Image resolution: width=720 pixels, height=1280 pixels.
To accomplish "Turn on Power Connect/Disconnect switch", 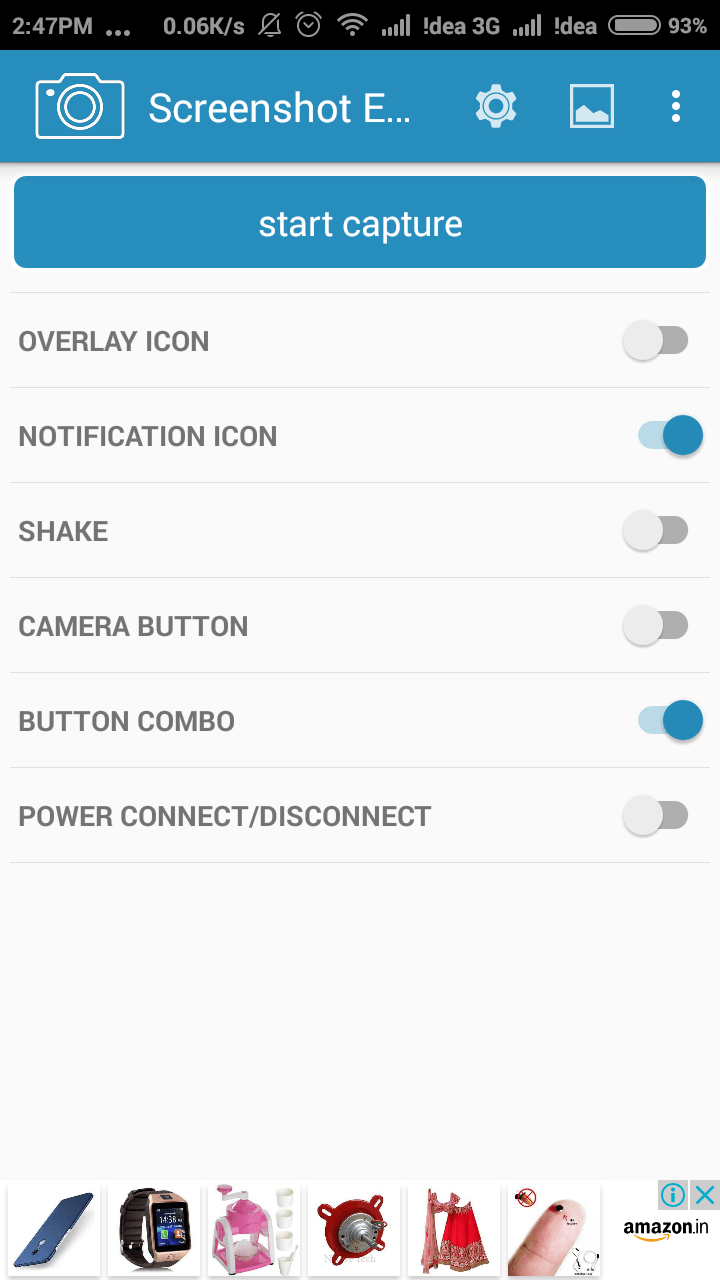I will (x=656, y=816).
